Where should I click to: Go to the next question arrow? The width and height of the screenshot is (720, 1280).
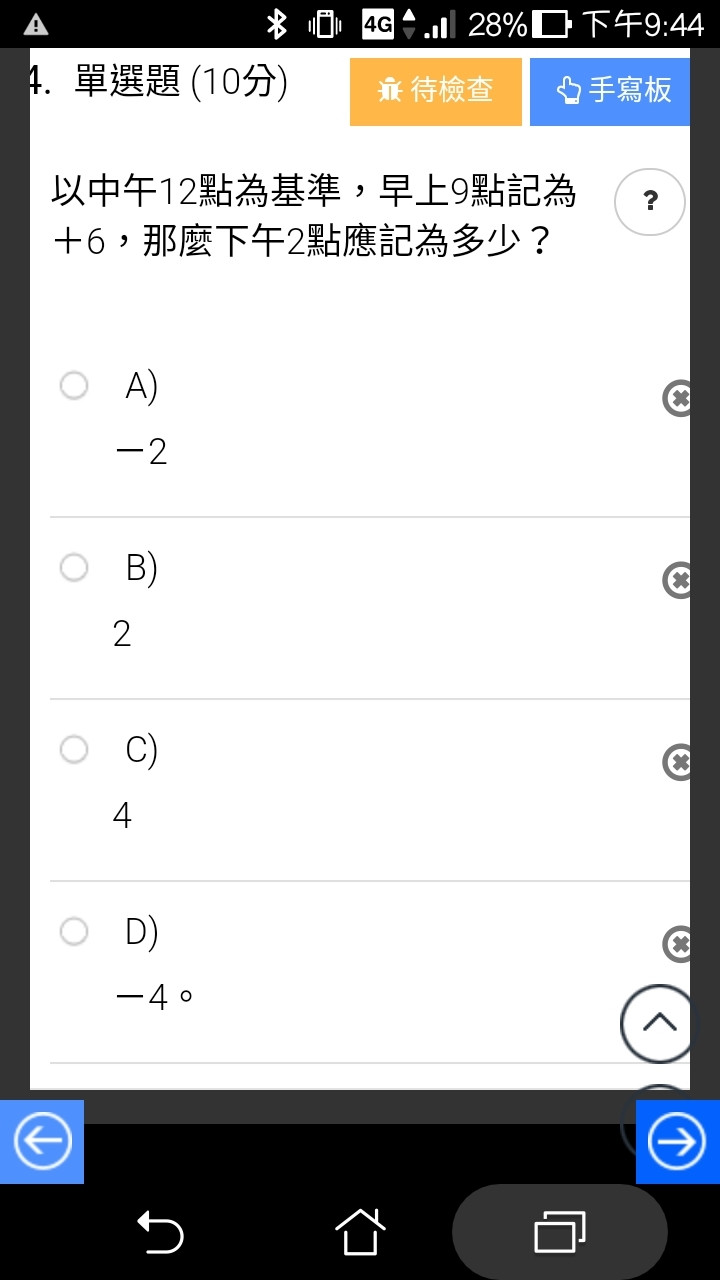(678, 1142)
